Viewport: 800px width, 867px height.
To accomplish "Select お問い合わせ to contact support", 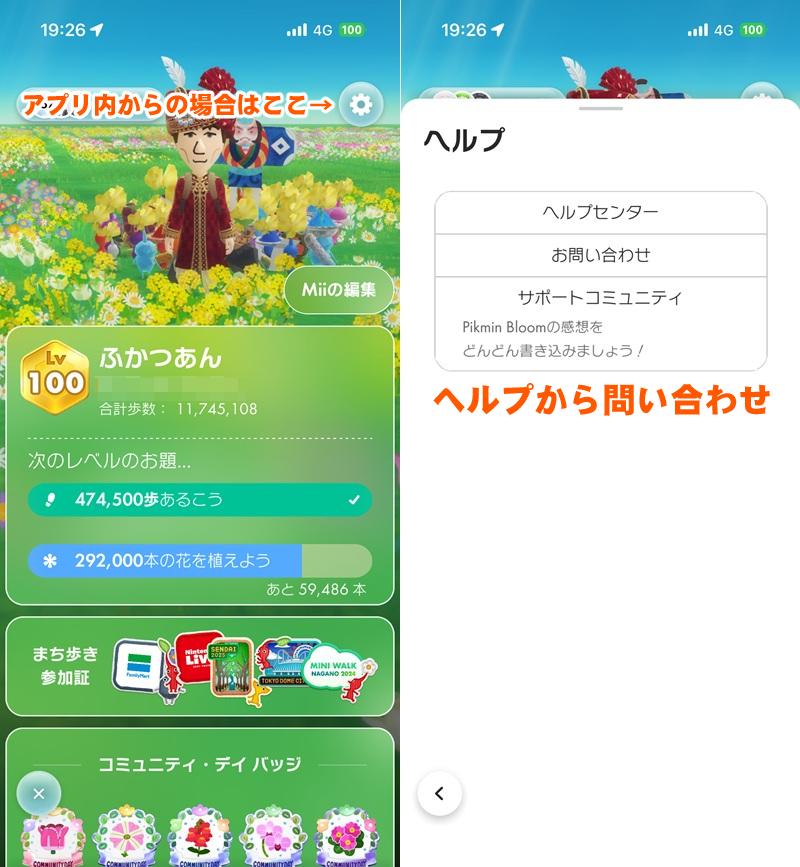I will pyautogui.click(x=600, y=255).
